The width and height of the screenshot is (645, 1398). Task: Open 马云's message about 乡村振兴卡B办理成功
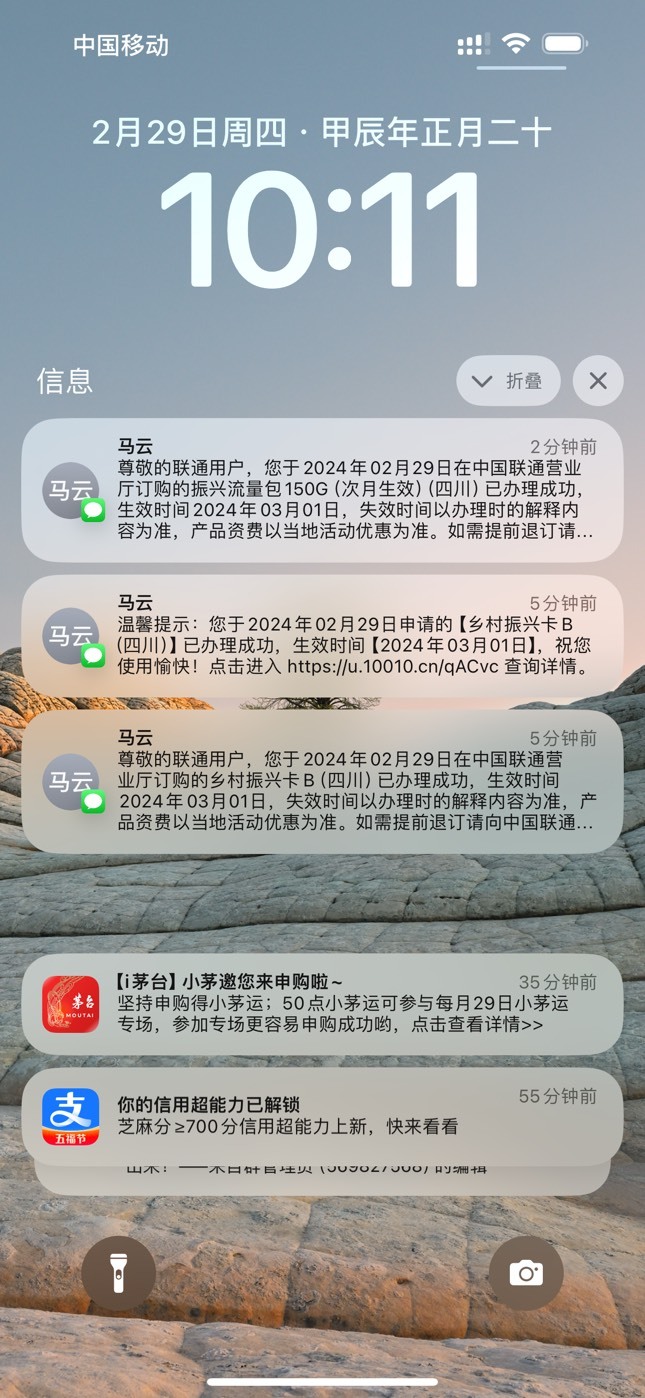pos(322,782)
